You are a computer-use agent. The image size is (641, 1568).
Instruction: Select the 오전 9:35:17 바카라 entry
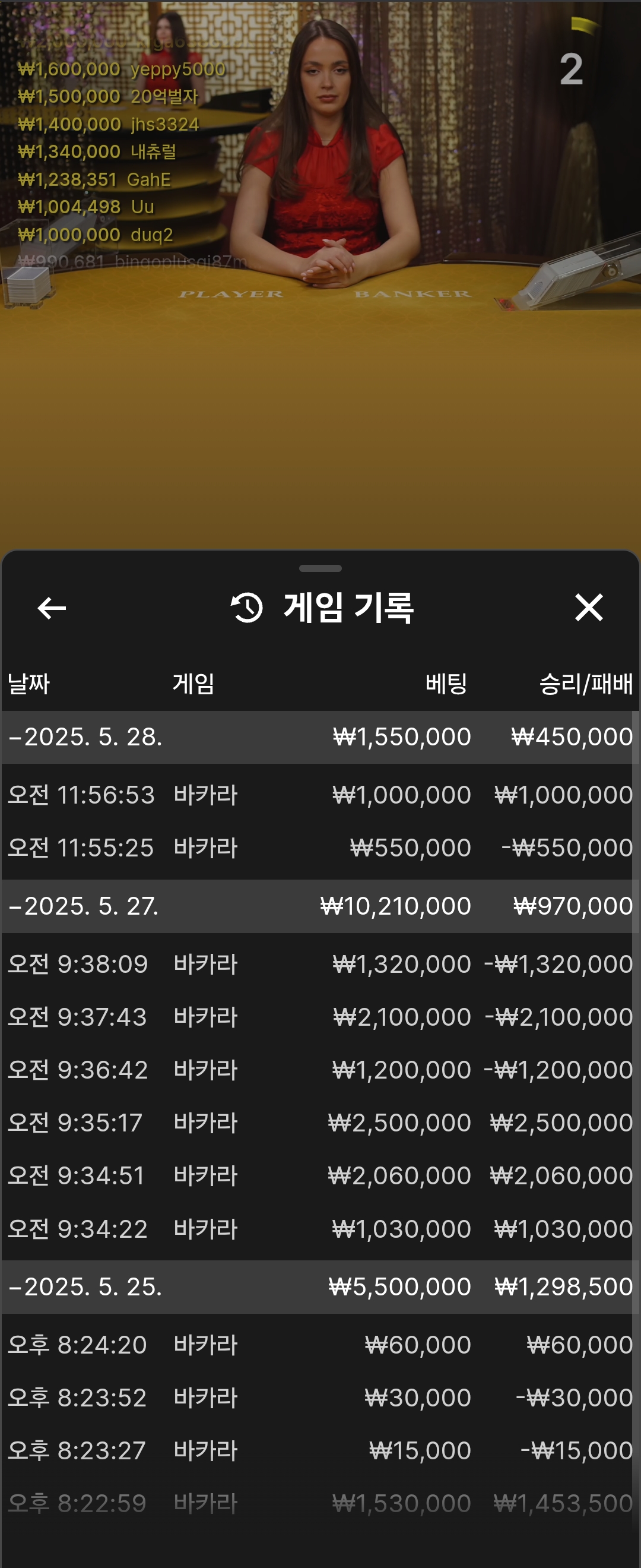click(320, 1123)
